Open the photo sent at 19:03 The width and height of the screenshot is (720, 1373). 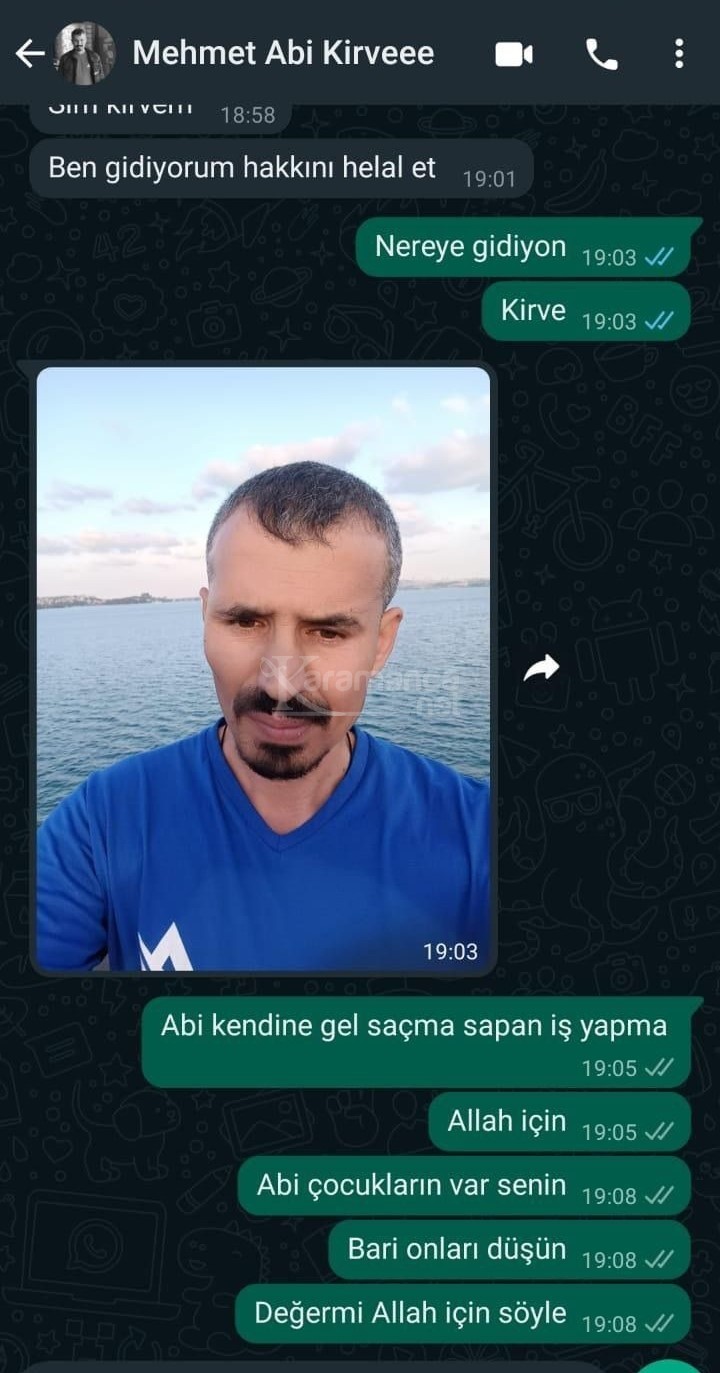[x=264, y=669]
